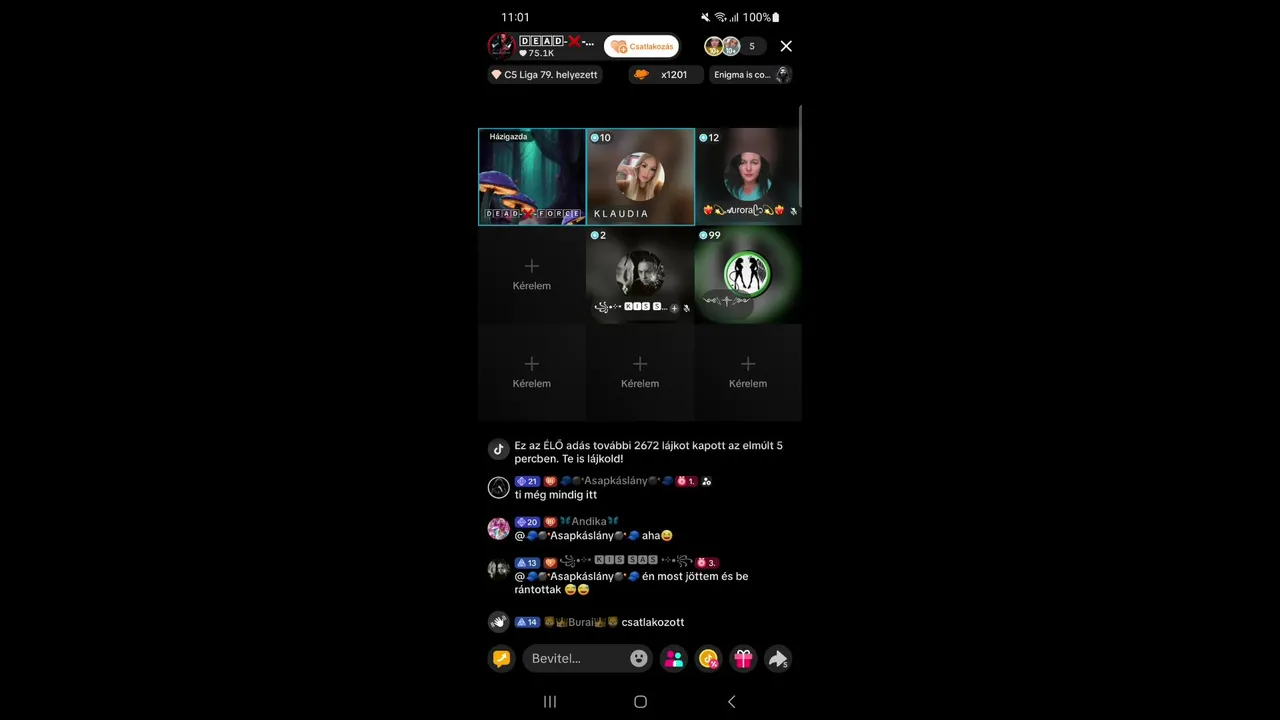Open the Enigma banner chip
1280x720 pixels.
click(751, 75)
